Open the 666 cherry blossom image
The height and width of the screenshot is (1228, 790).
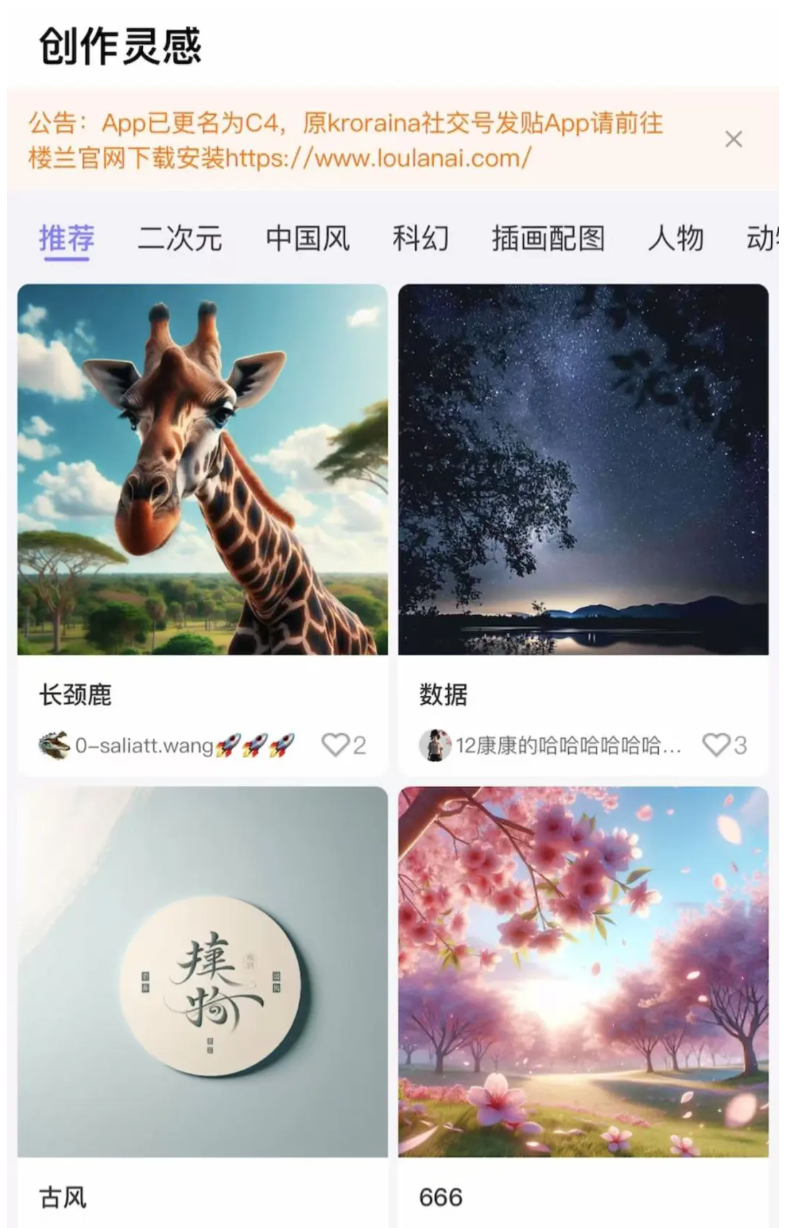[x=583, y=971]
